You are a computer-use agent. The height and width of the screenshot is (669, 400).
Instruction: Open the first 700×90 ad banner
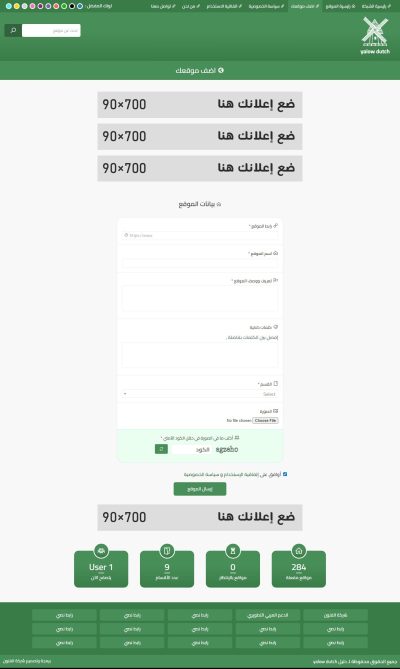coord(200,105)
